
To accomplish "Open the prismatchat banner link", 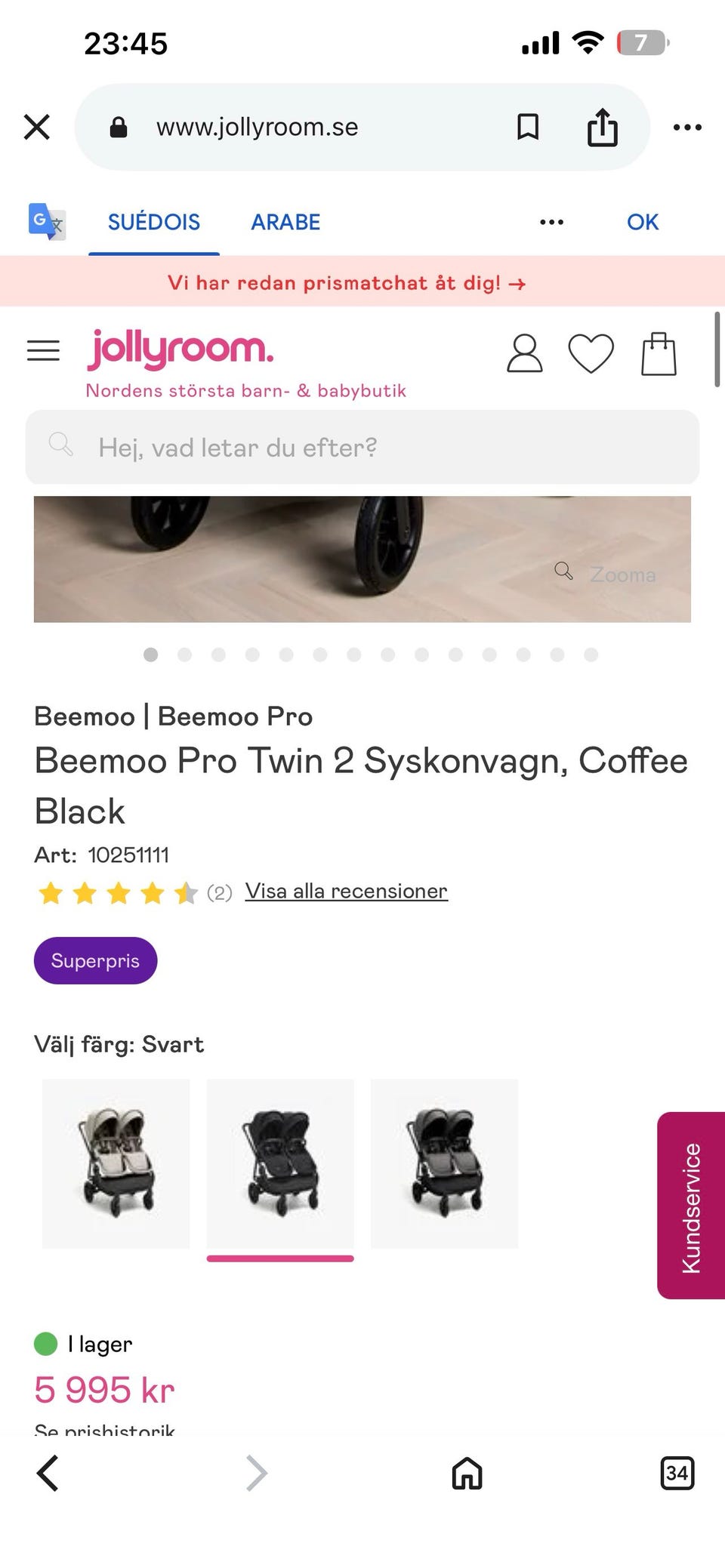I will coord(347,283).
